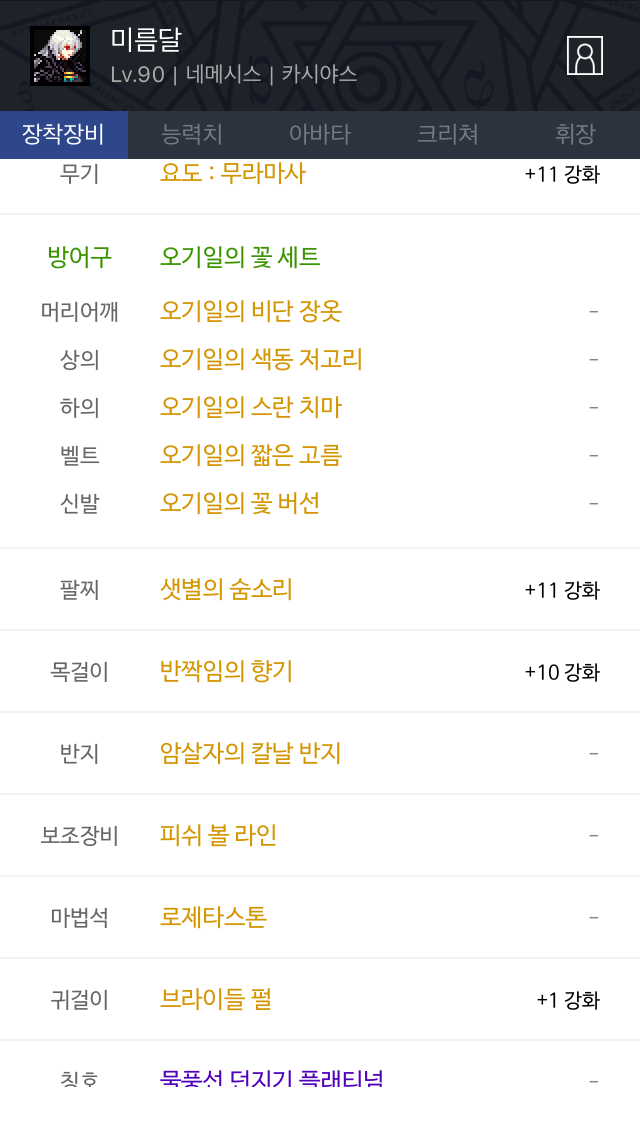Open sub-equipment item 피쉬 볼 라인

click(218, 835)
